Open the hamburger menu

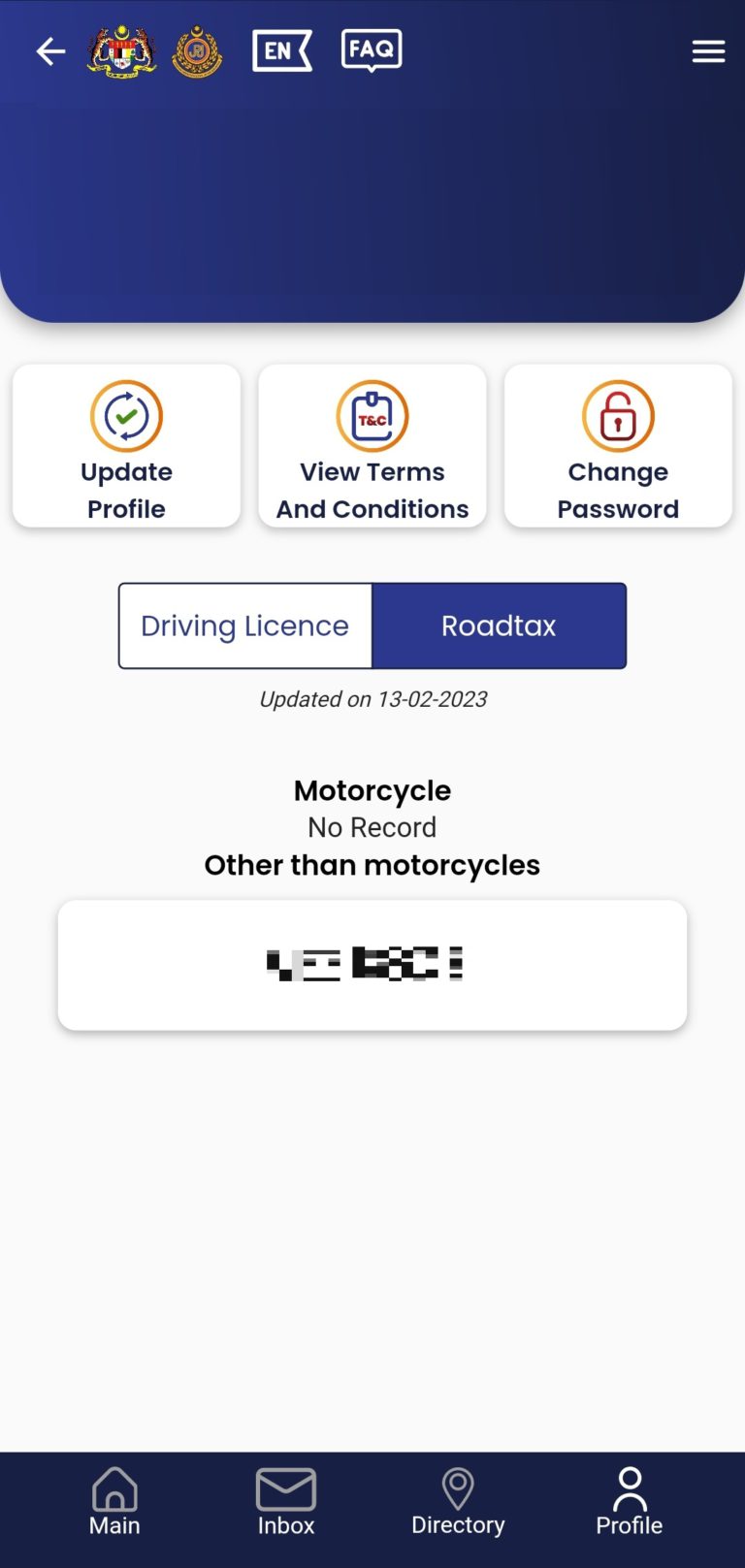tap(708, 51)
